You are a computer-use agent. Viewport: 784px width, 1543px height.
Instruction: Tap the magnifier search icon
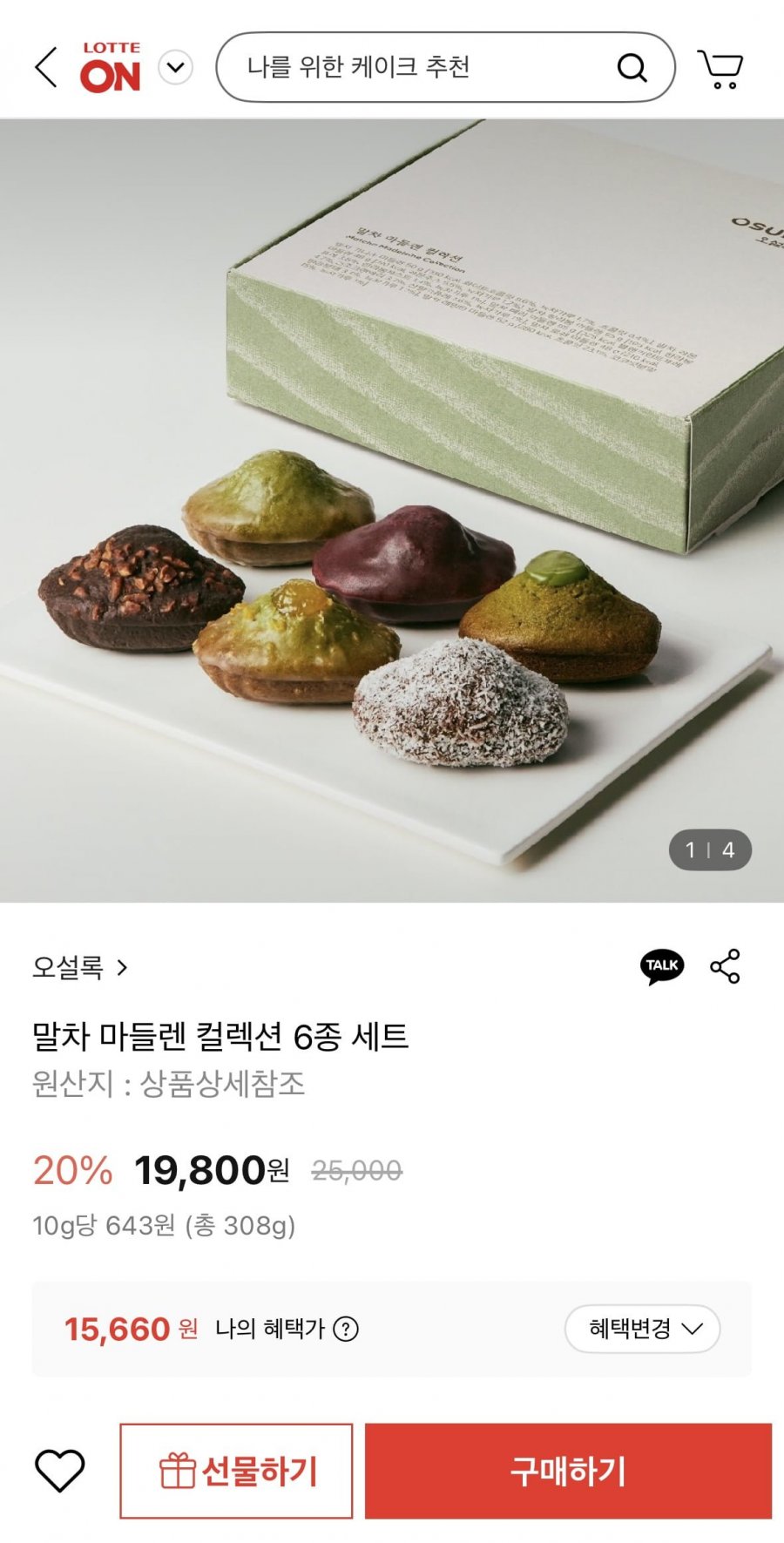tap(632, 67)
